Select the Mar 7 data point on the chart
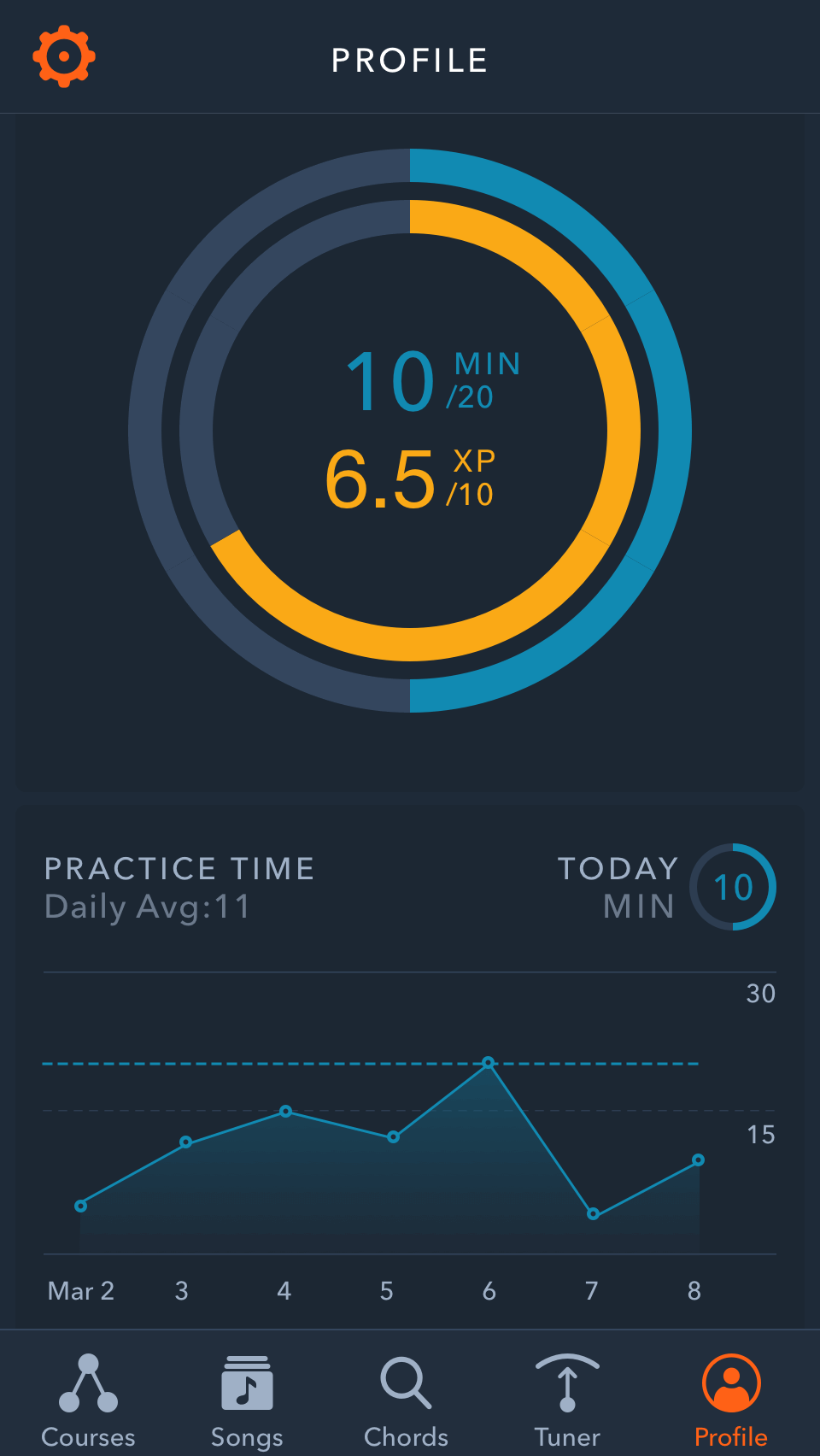This screenshot has height=1456, width=820. [x=592, y=1212]
